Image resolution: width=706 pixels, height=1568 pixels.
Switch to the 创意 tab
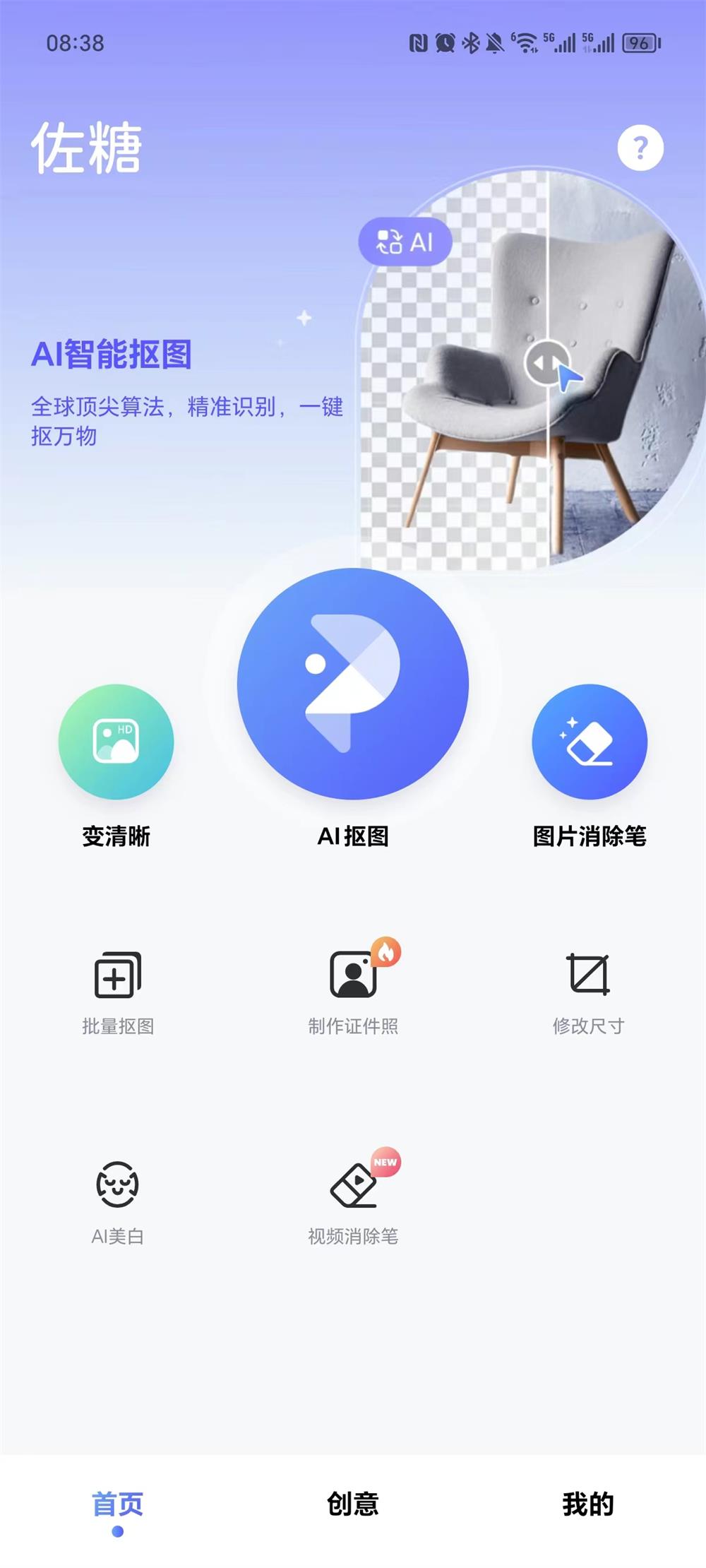353,1504
